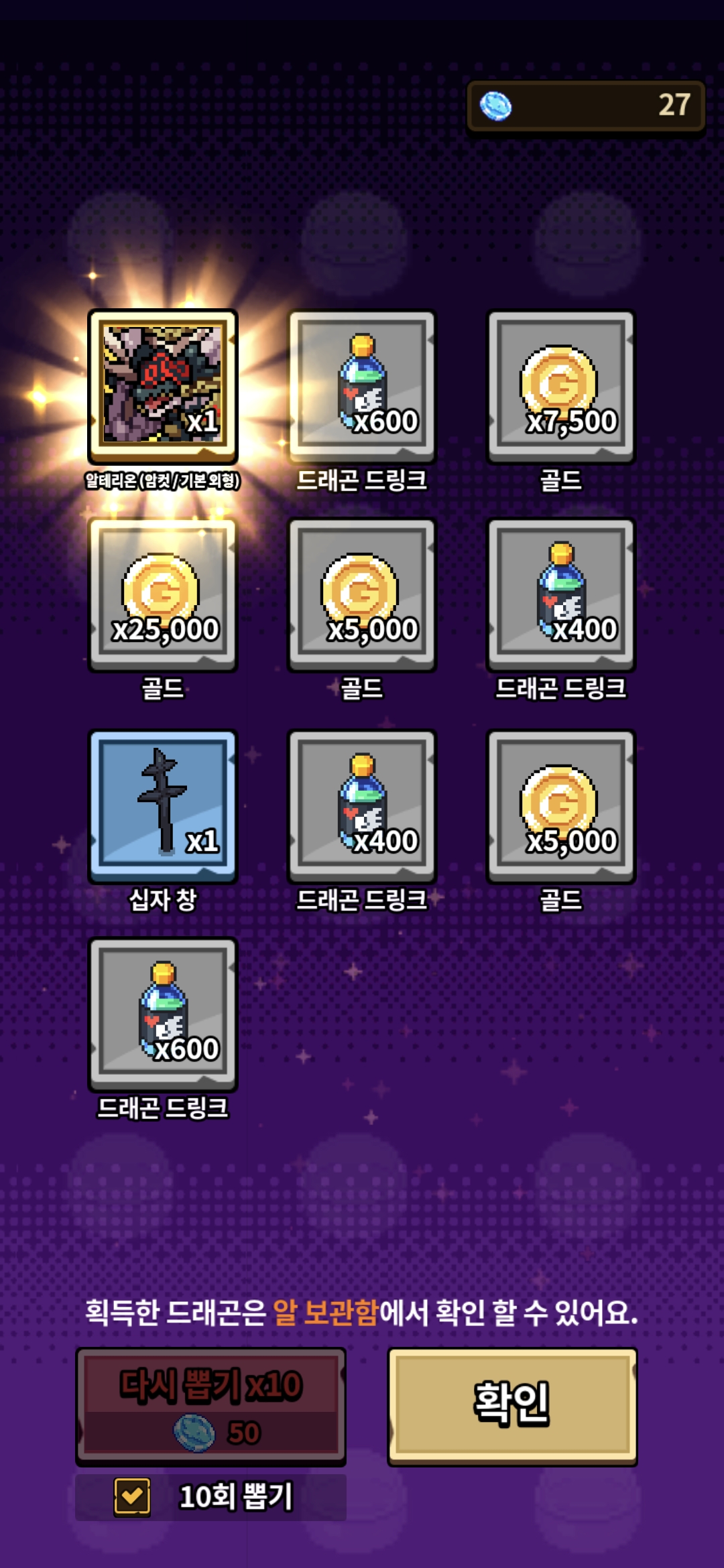Open the 십자 창 reward tile
Screen dimensions: 724x1568
163,805
